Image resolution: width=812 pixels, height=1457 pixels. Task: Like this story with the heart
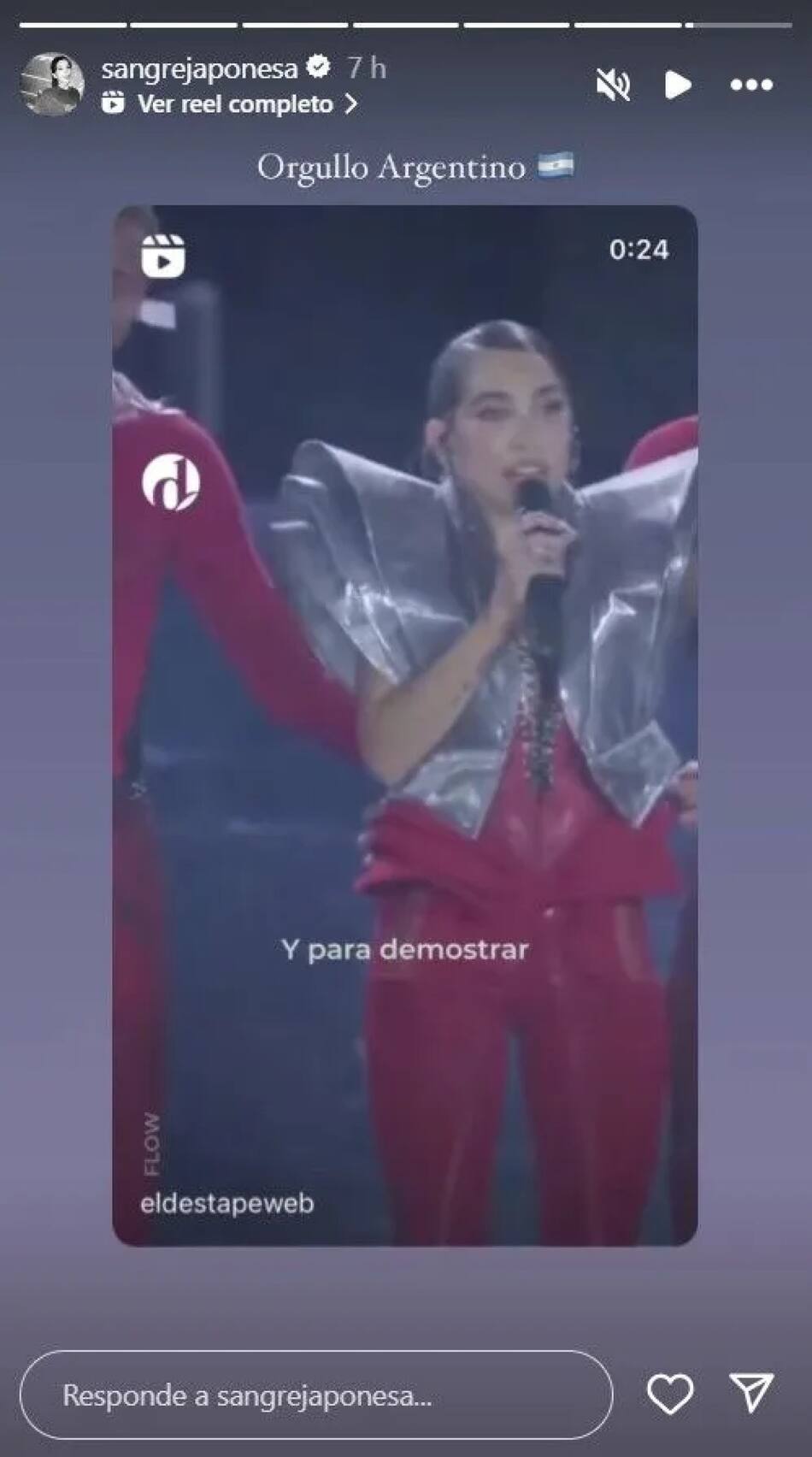point(670,1395)
